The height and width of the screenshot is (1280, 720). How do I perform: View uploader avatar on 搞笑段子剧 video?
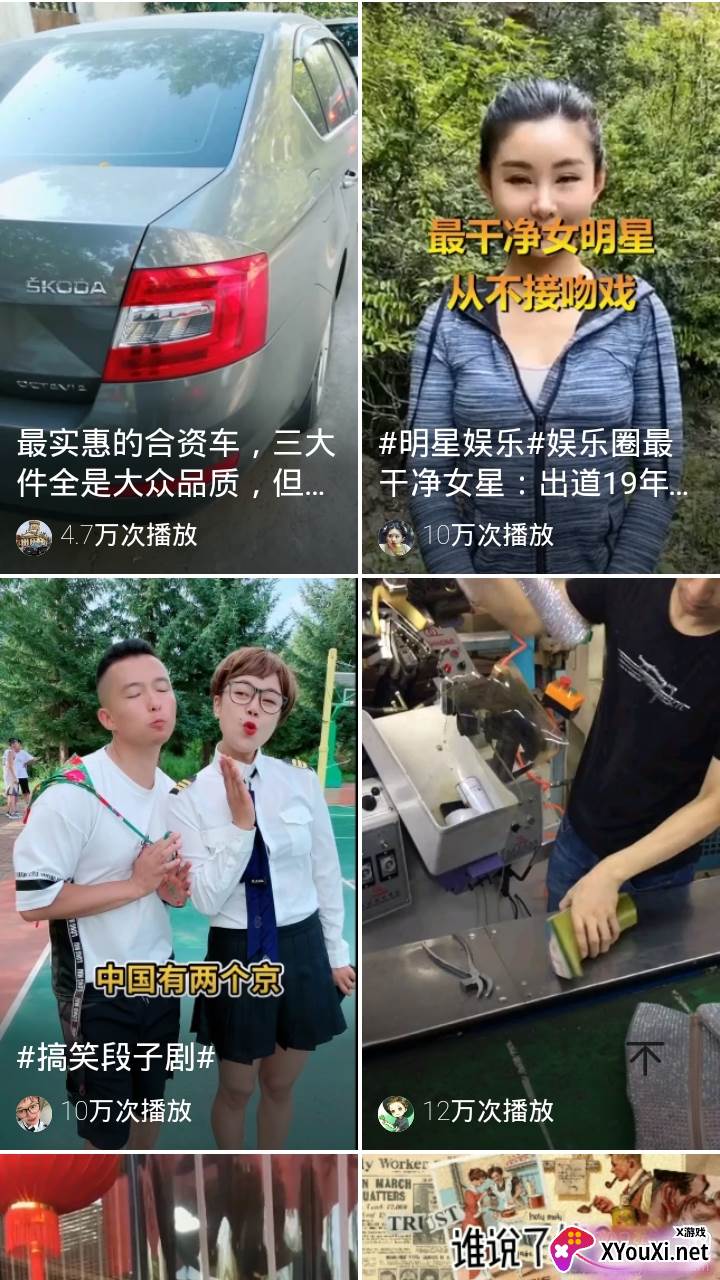(x=34, y=1112)
